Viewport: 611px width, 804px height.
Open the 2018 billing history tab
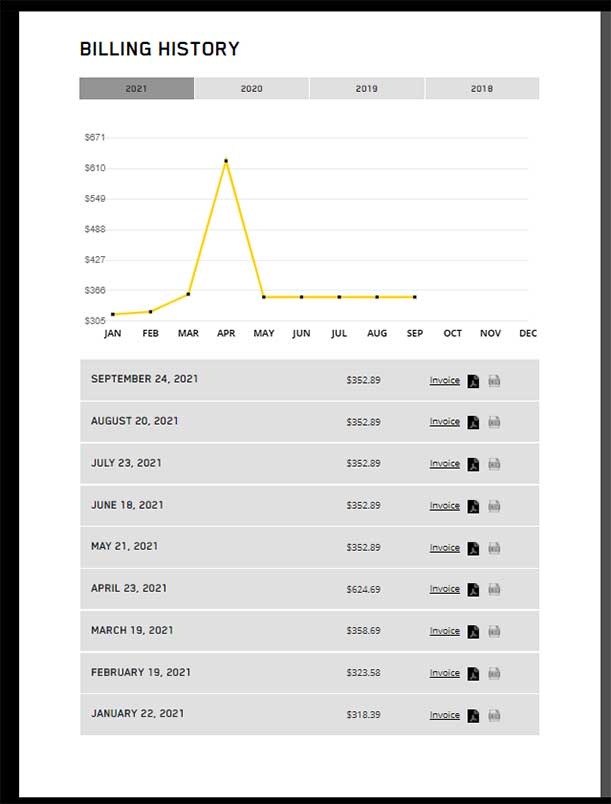tap(482, 89)
